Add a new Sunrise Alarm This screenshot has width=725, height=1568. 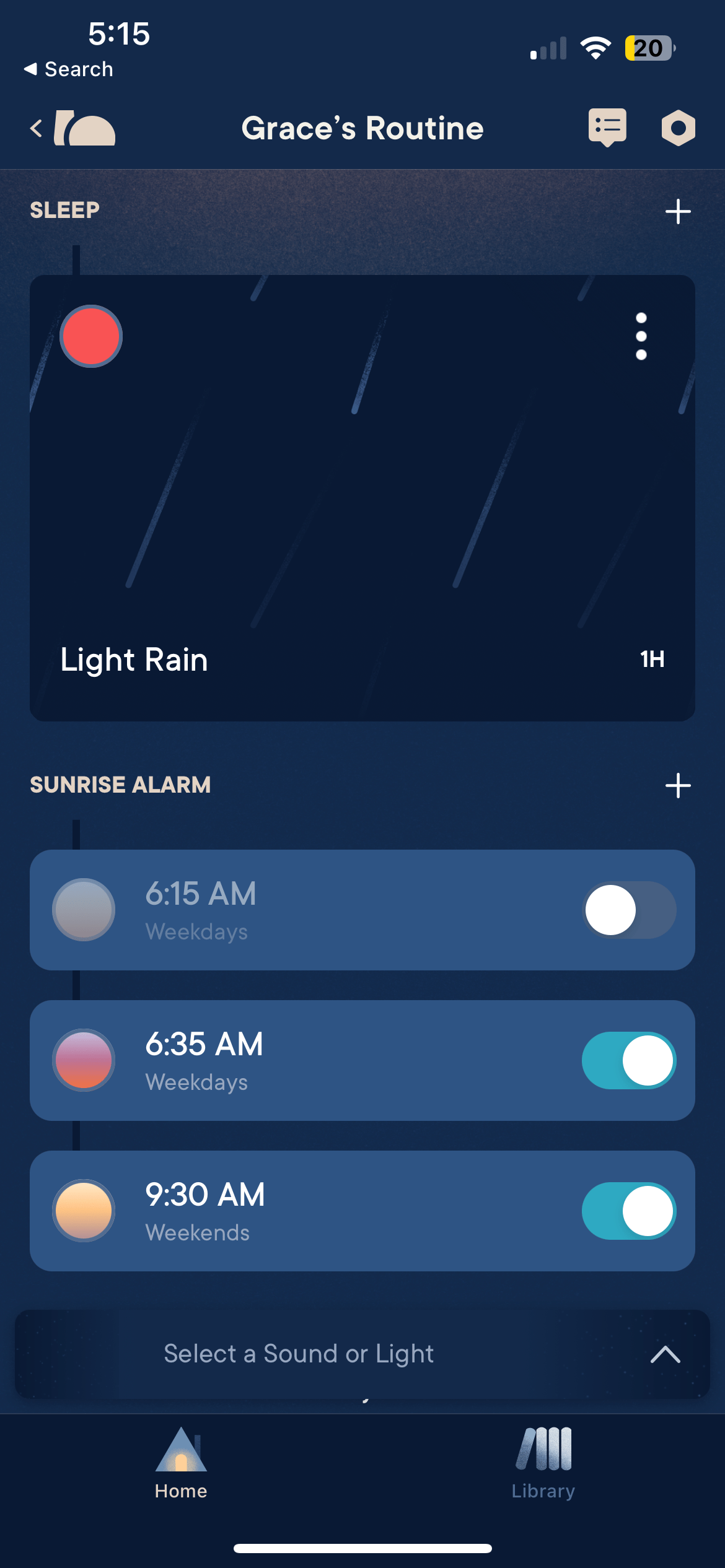pos(678,785)
